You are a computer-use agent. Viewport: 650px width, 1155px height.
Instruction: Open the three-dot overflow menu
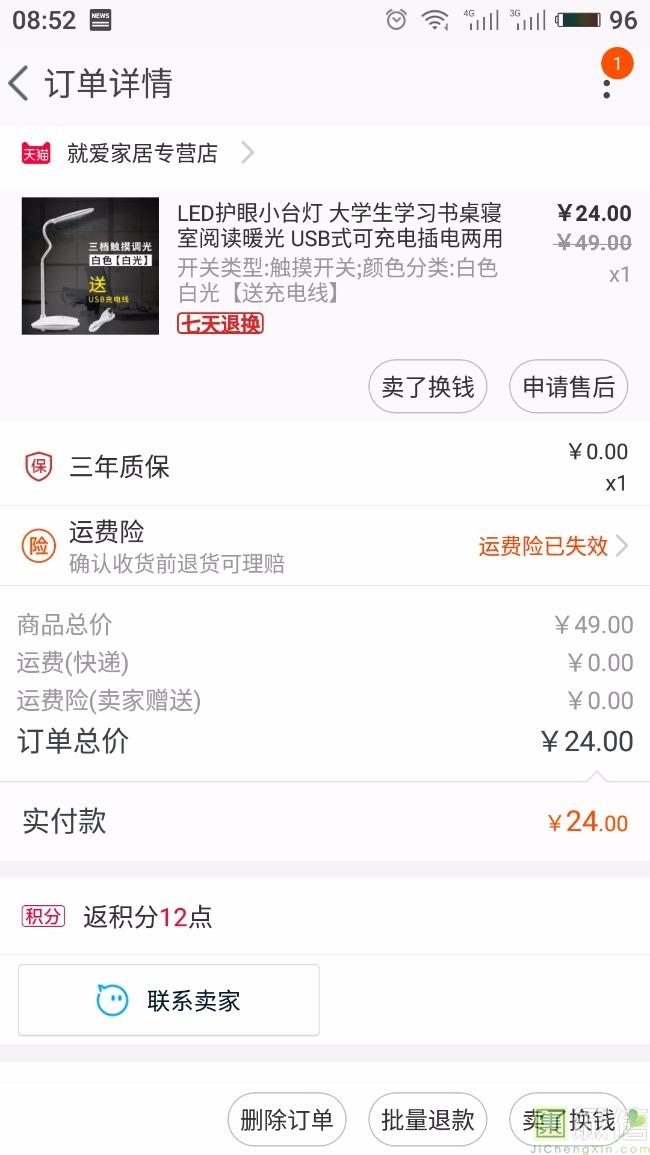606,84
